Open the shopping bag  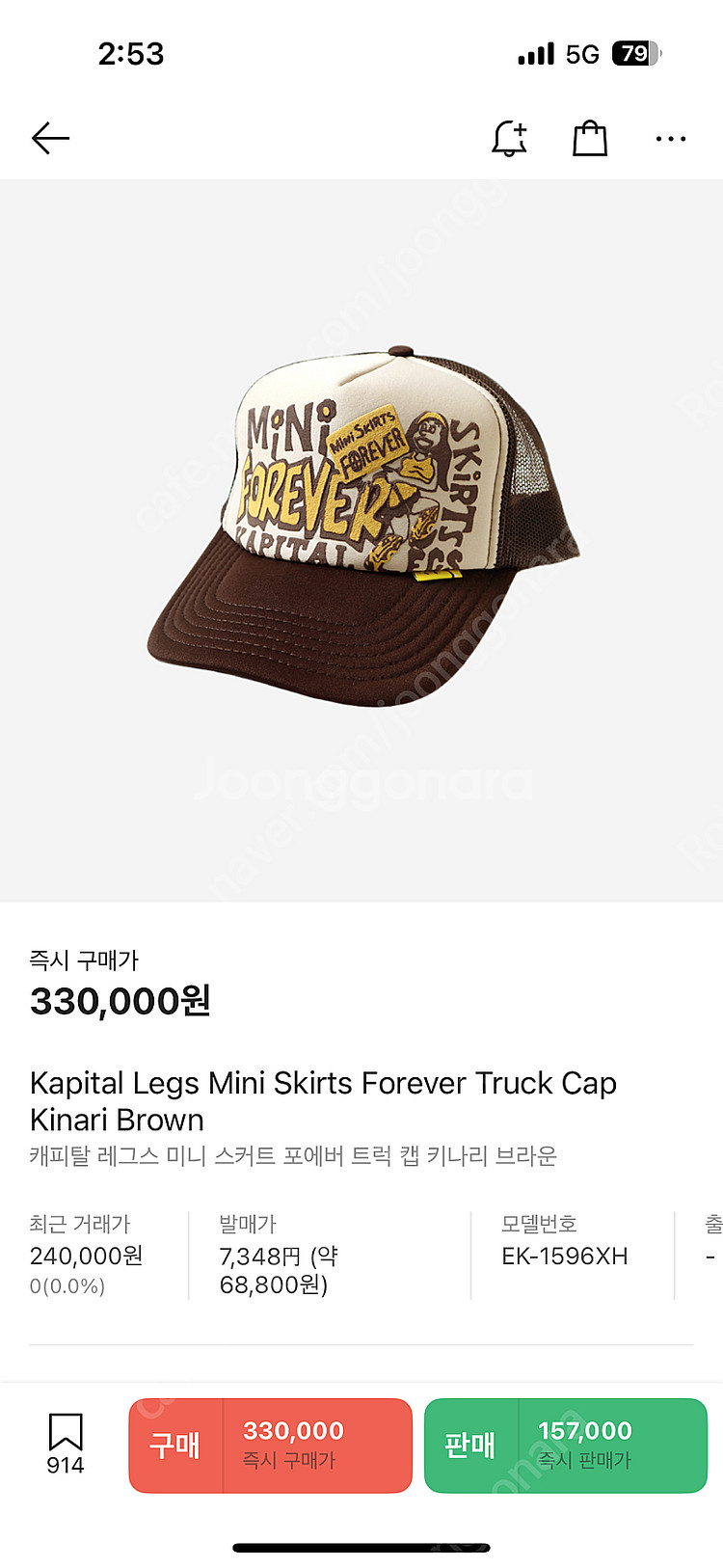click(590, 139)
